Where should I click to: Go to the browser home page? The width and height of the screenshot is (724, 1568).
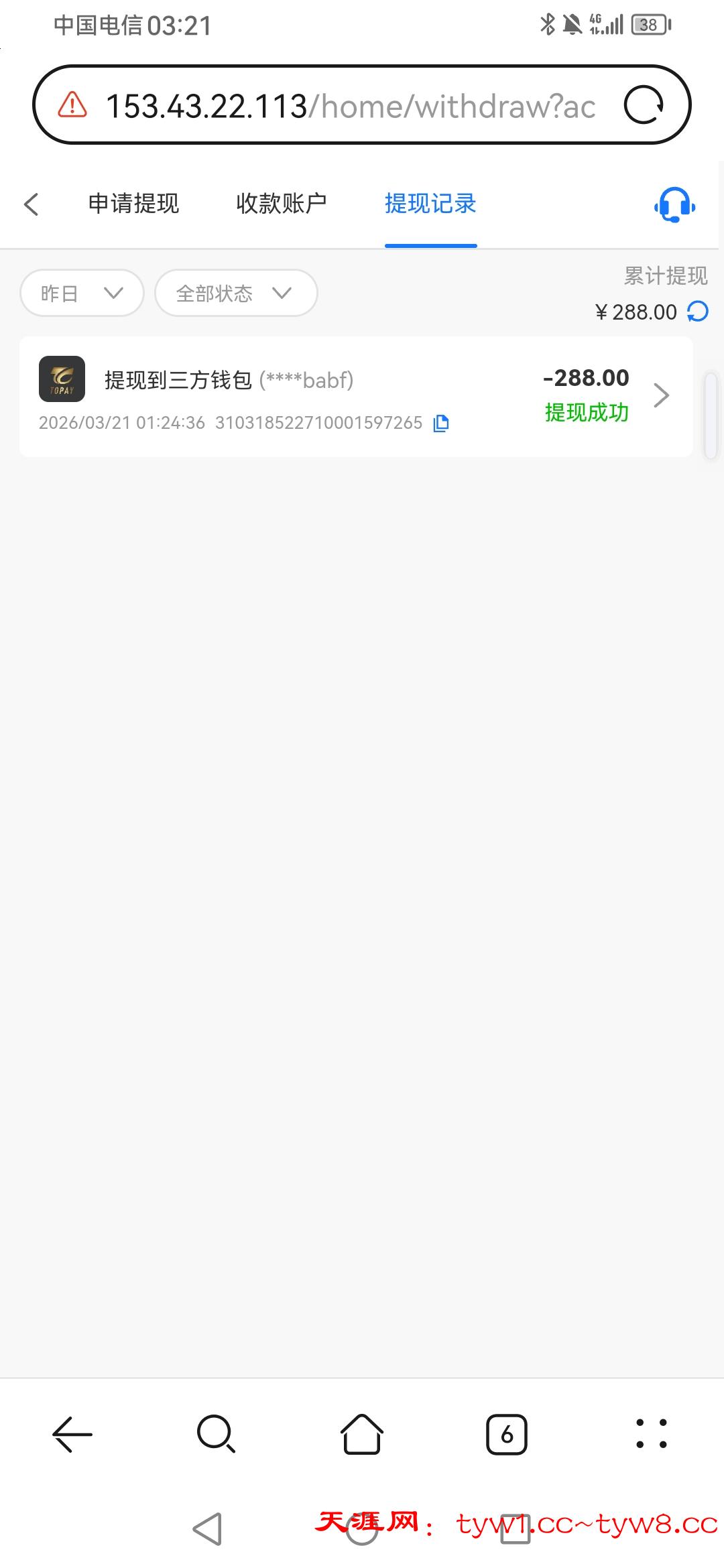[x=362, y=1435]
